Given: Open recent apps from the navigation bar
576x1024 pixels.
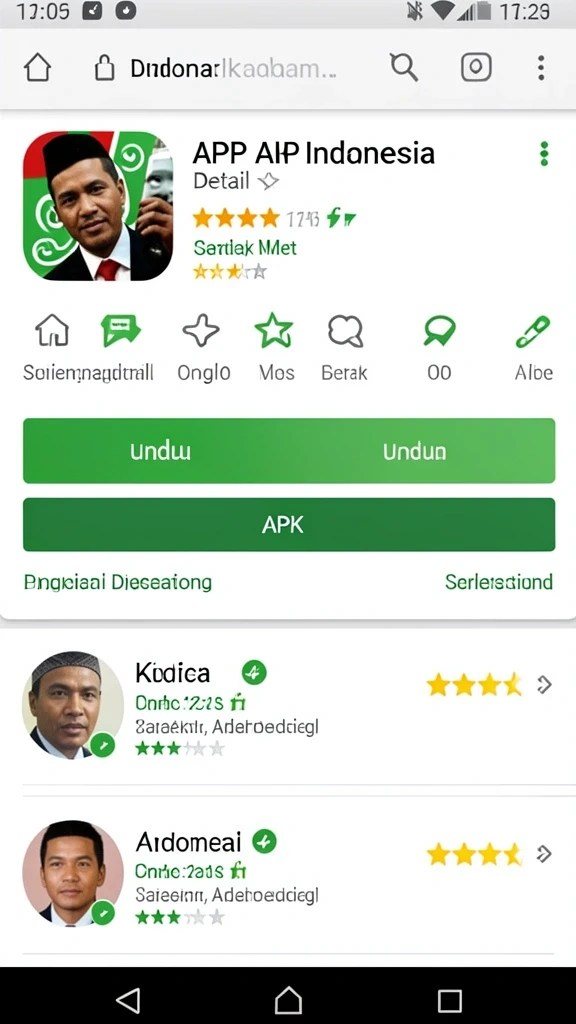Looking at the screenshot, I should (449, 1000).
